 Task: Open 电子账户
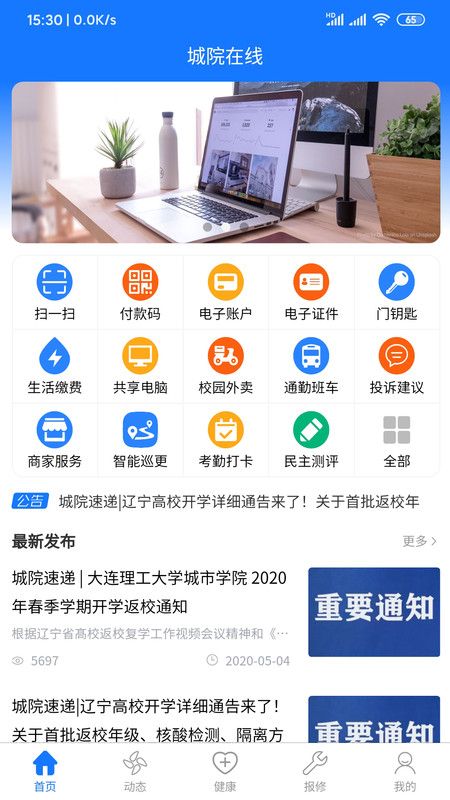tap(226, 293)
